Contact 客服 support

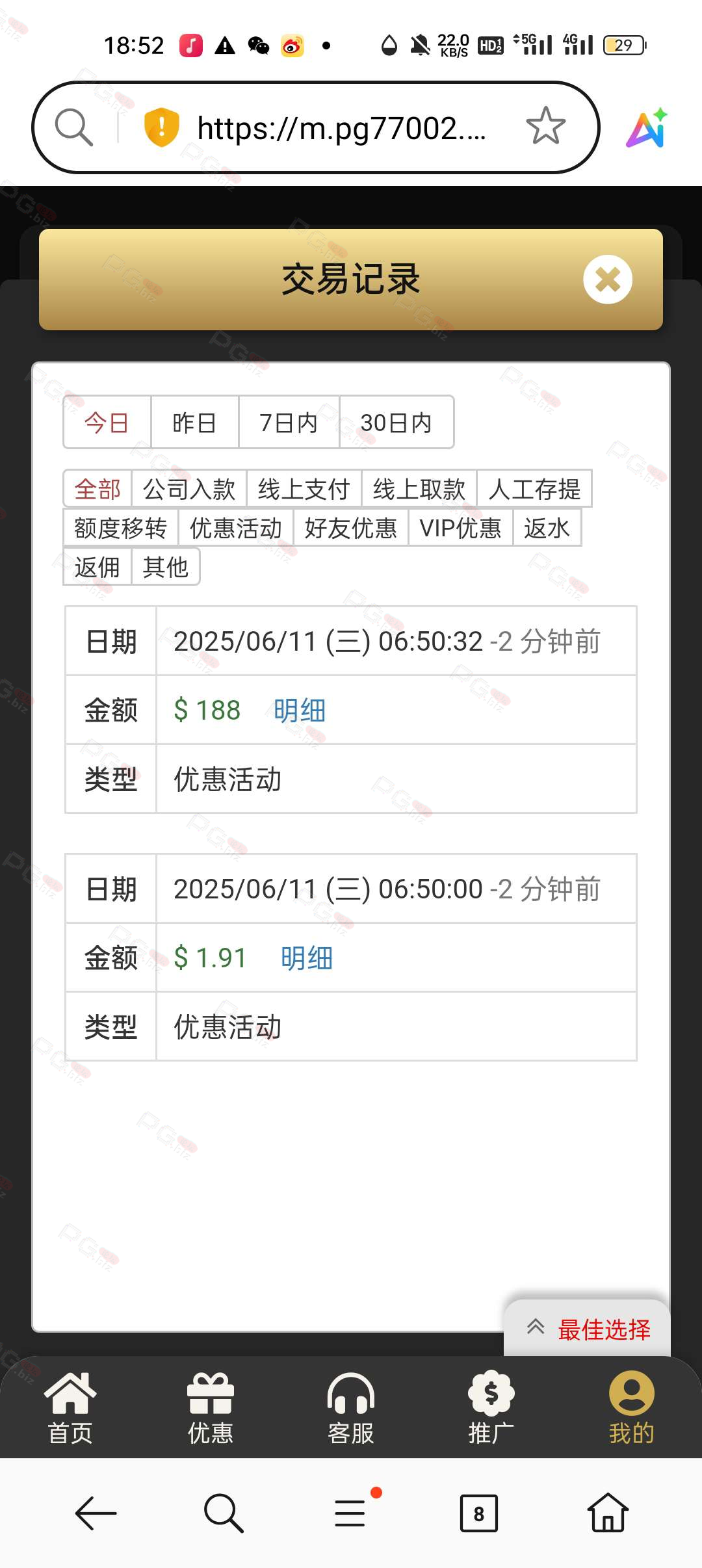point(351,1407)
